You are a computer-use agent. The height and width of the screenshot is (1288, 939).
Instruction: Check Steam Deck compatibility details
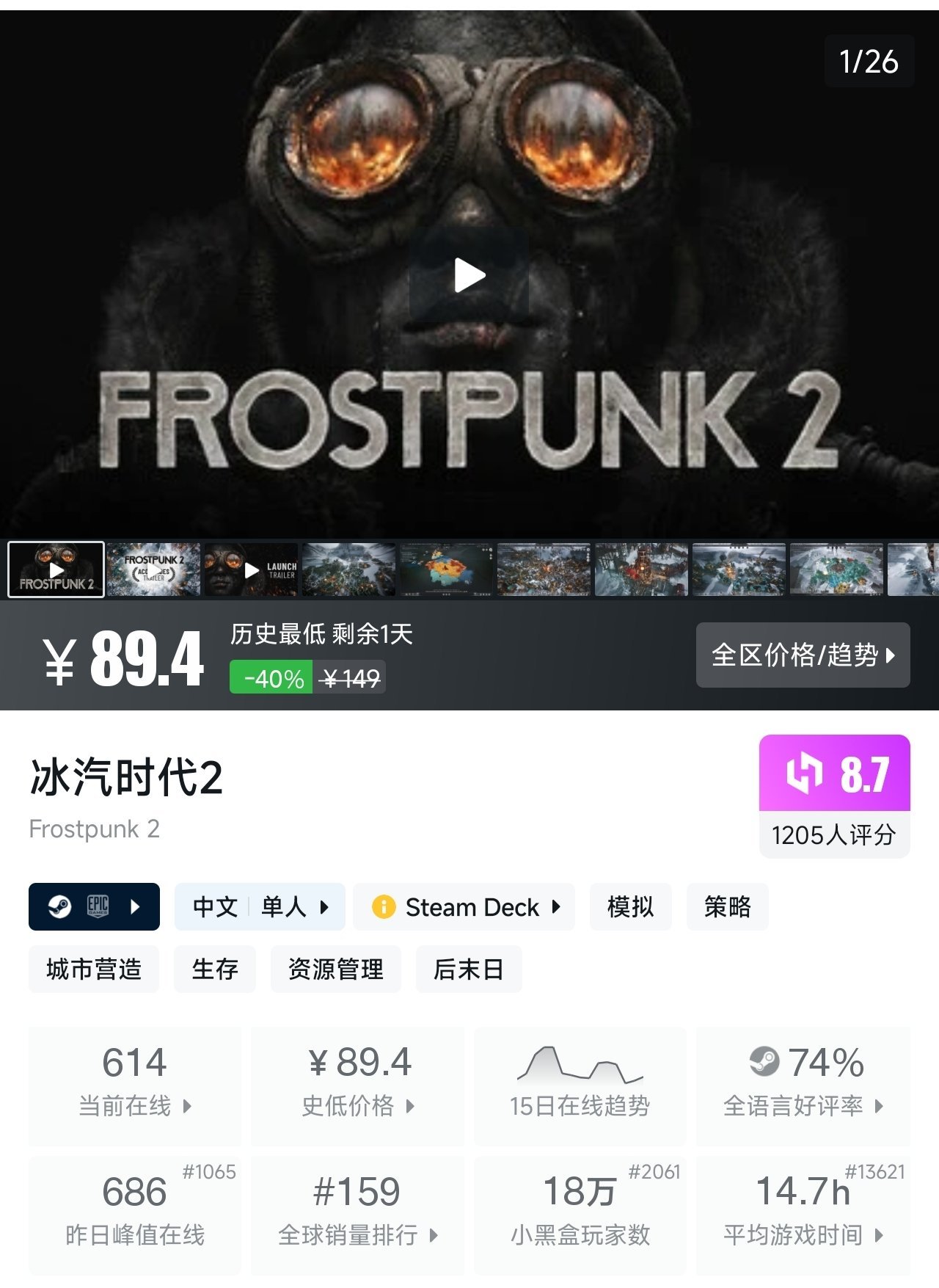coord(464,907)
